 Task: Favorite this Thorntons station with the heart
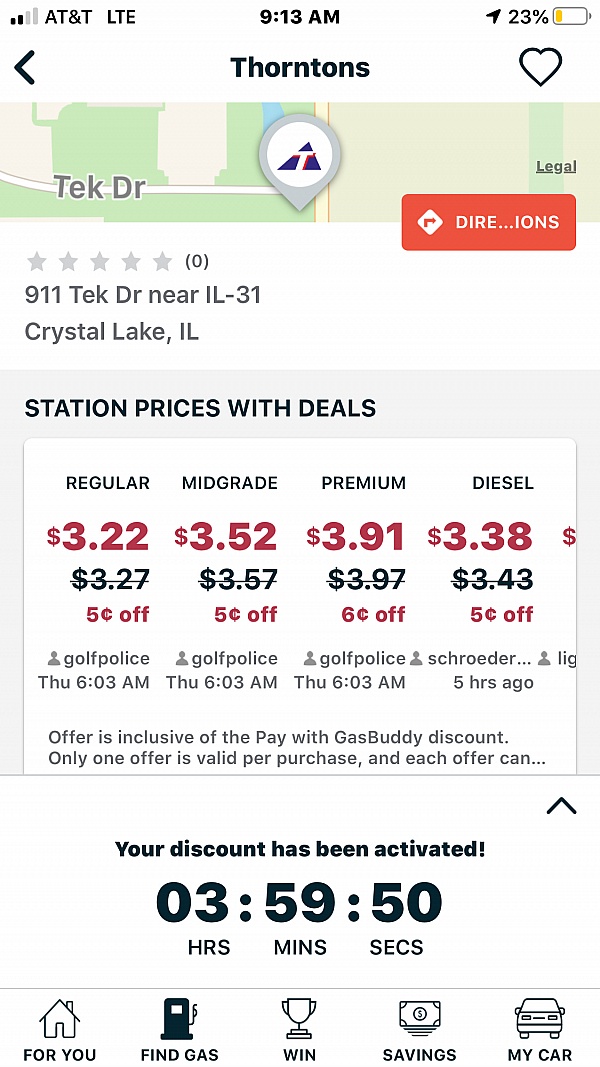540,68
